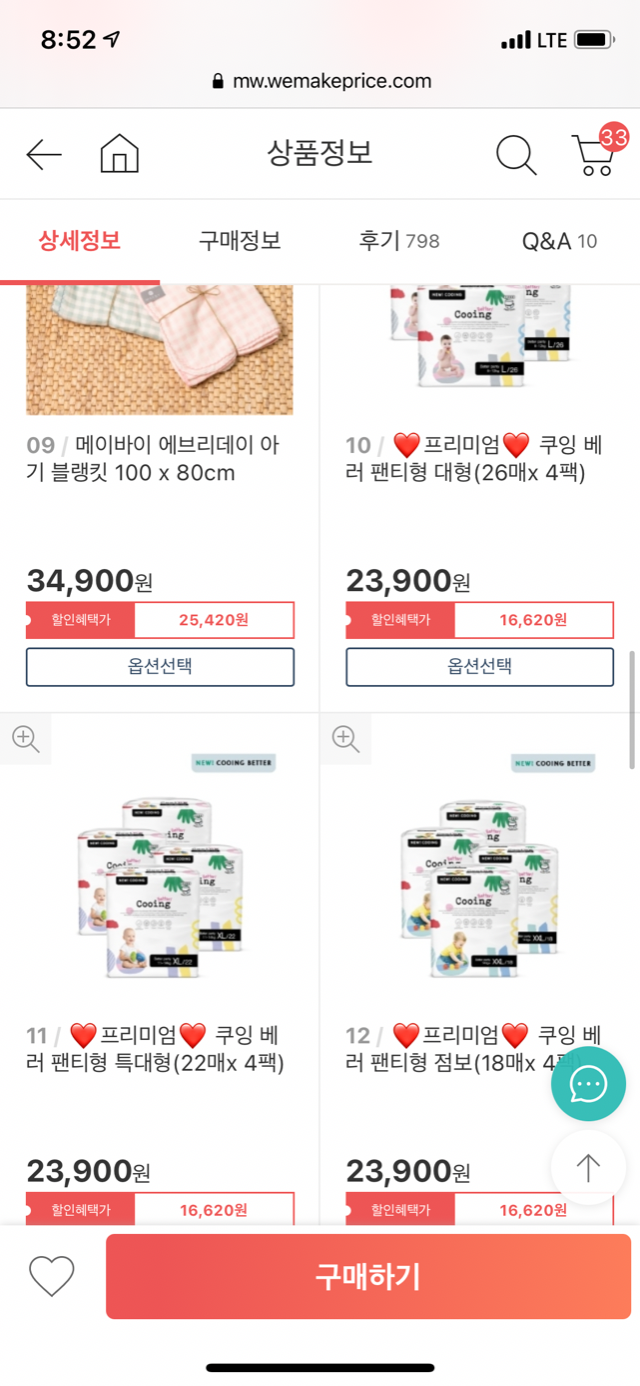Switch to the 상세정보 tab
640x1386 pixels.
click(80, 241)
